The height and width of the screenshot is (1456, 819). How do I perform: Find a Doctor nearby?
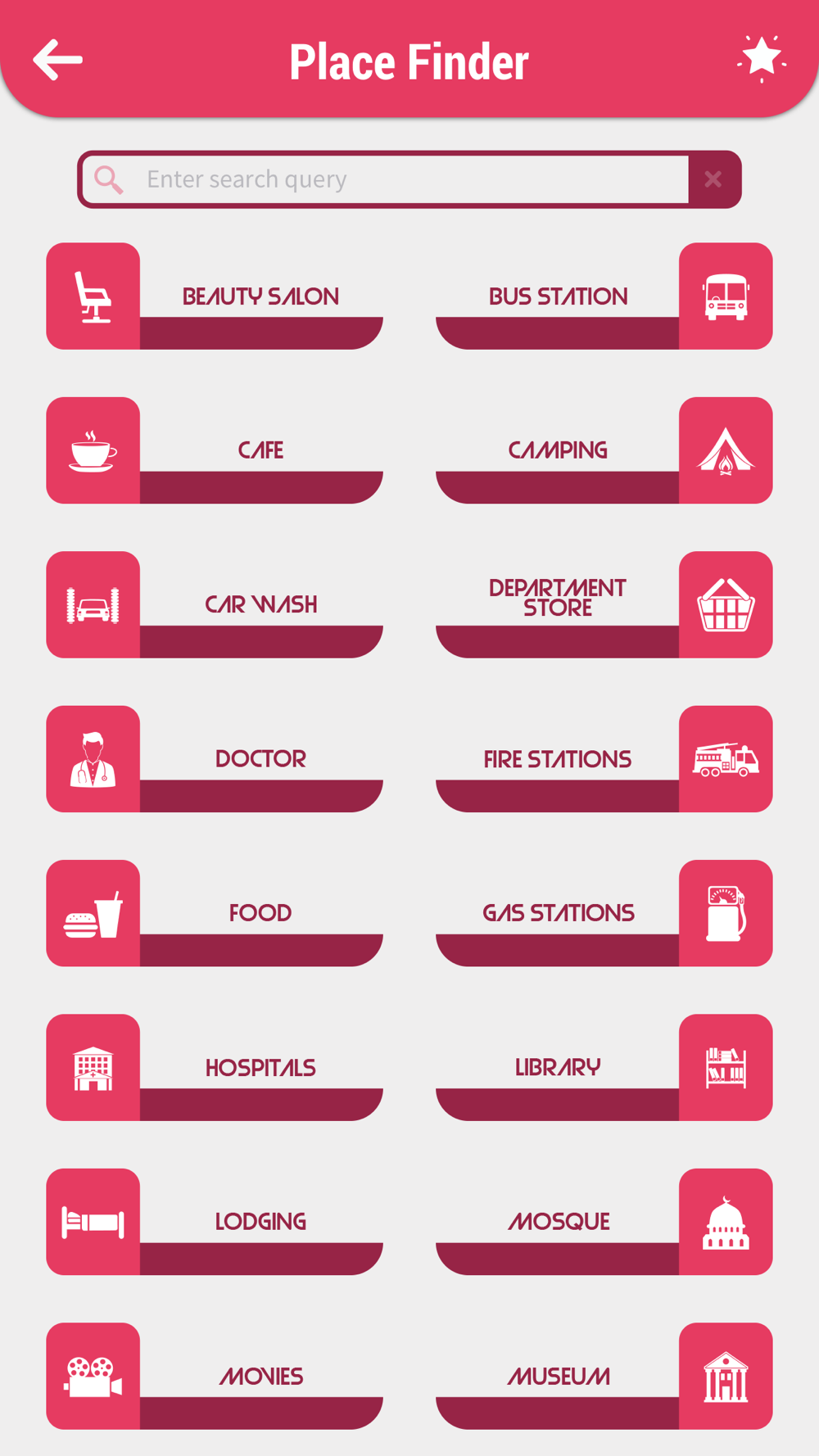pos(215,759)
